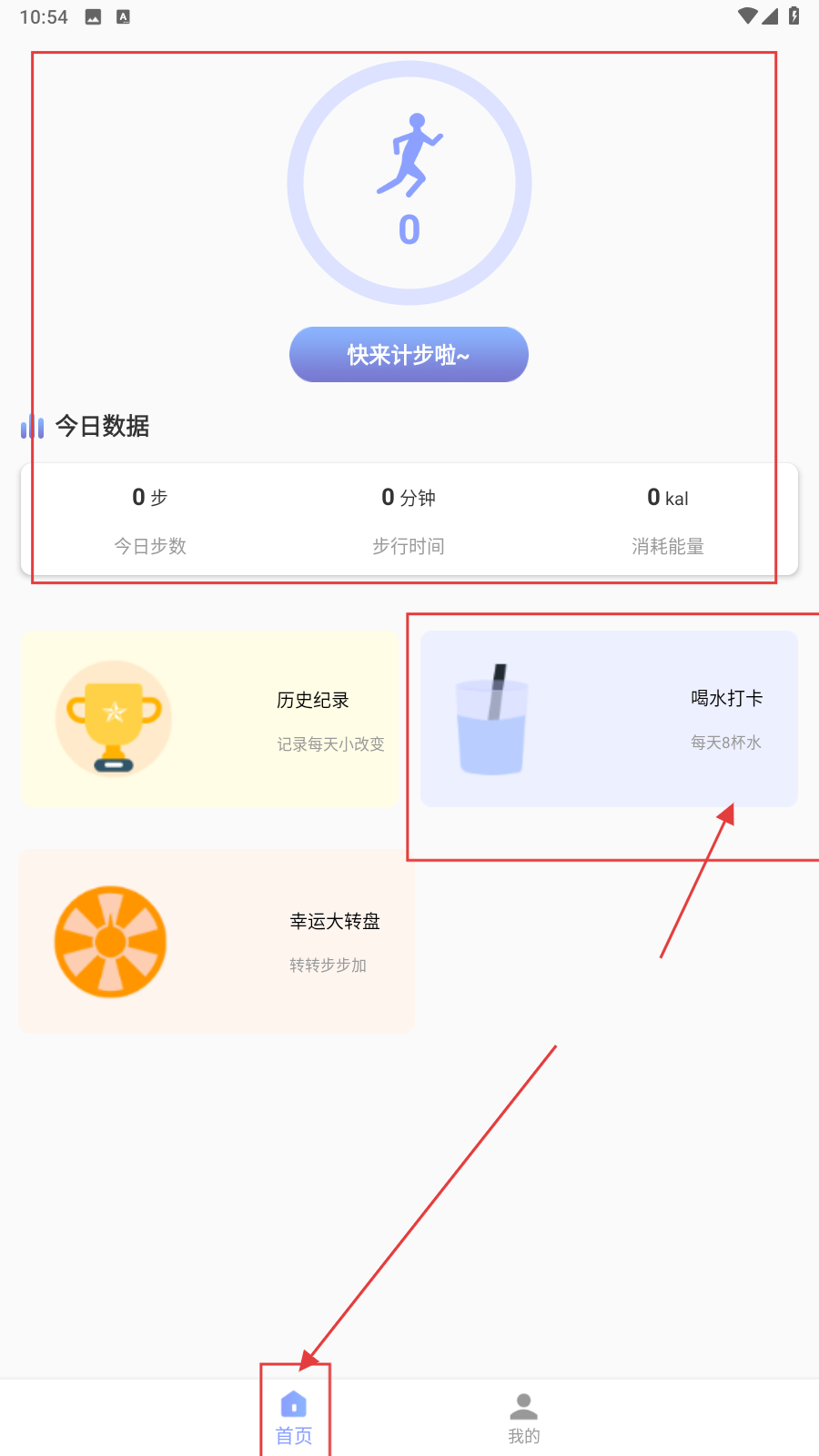Open the 历史纪录 card
Viewport: 819px width, 1456px height.
point(210,719)
